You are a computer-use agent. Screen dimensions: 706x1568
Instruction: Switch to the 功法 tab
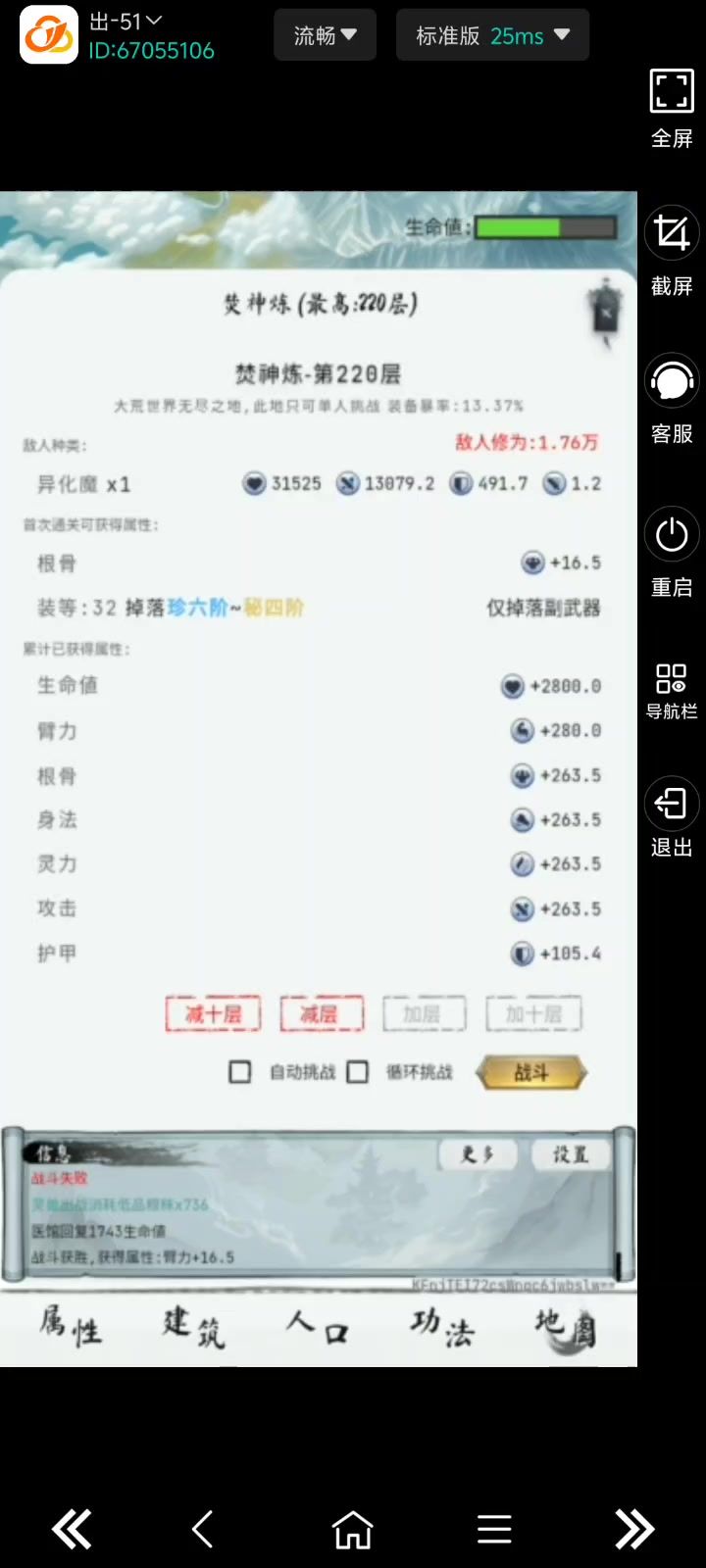[442, 1328]
